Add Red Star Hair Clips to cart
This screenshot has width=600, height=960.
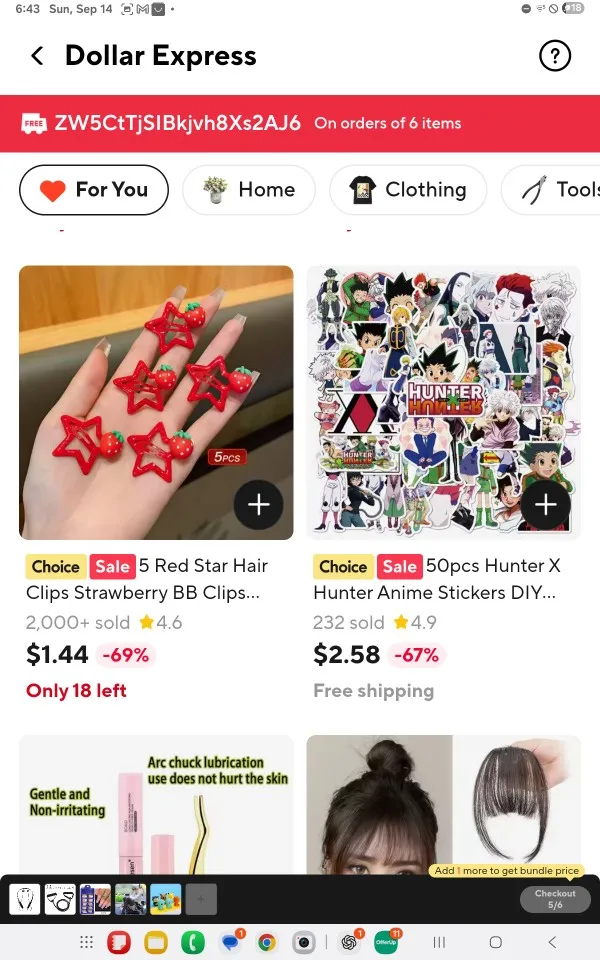pos(258,505)
